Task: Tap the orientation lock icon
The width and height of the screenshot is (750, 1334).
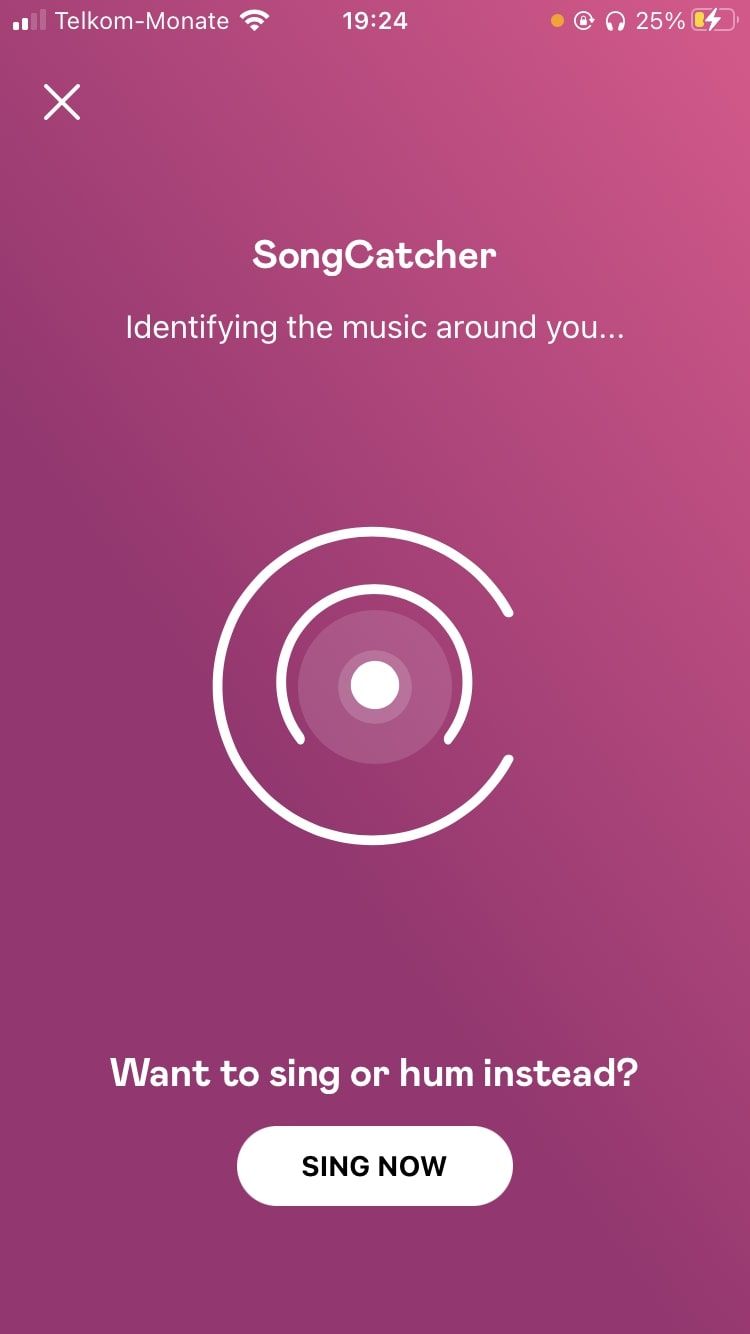Action: [x=583, y=20]
